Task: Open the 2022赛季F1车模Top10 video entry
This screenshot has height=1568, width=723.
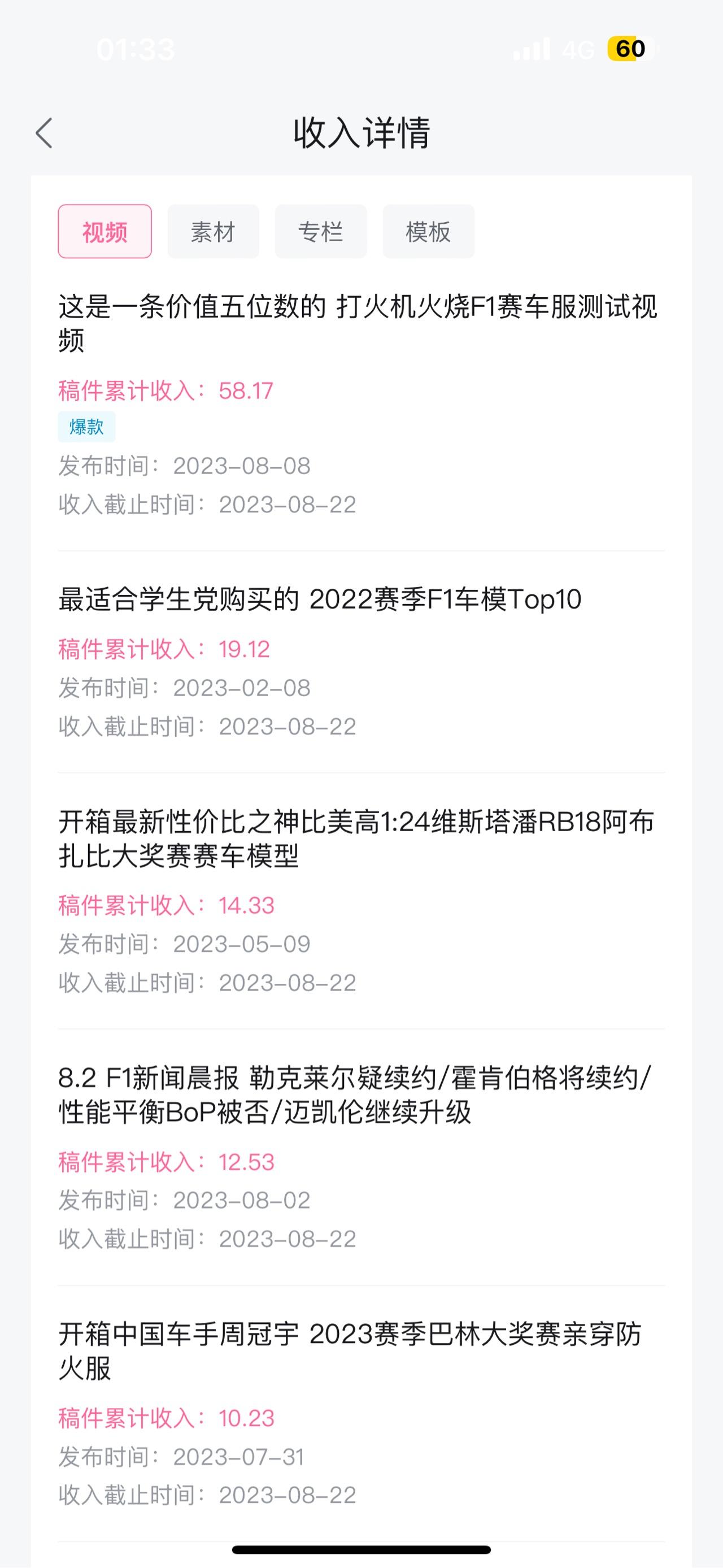Action: [320, 600]
